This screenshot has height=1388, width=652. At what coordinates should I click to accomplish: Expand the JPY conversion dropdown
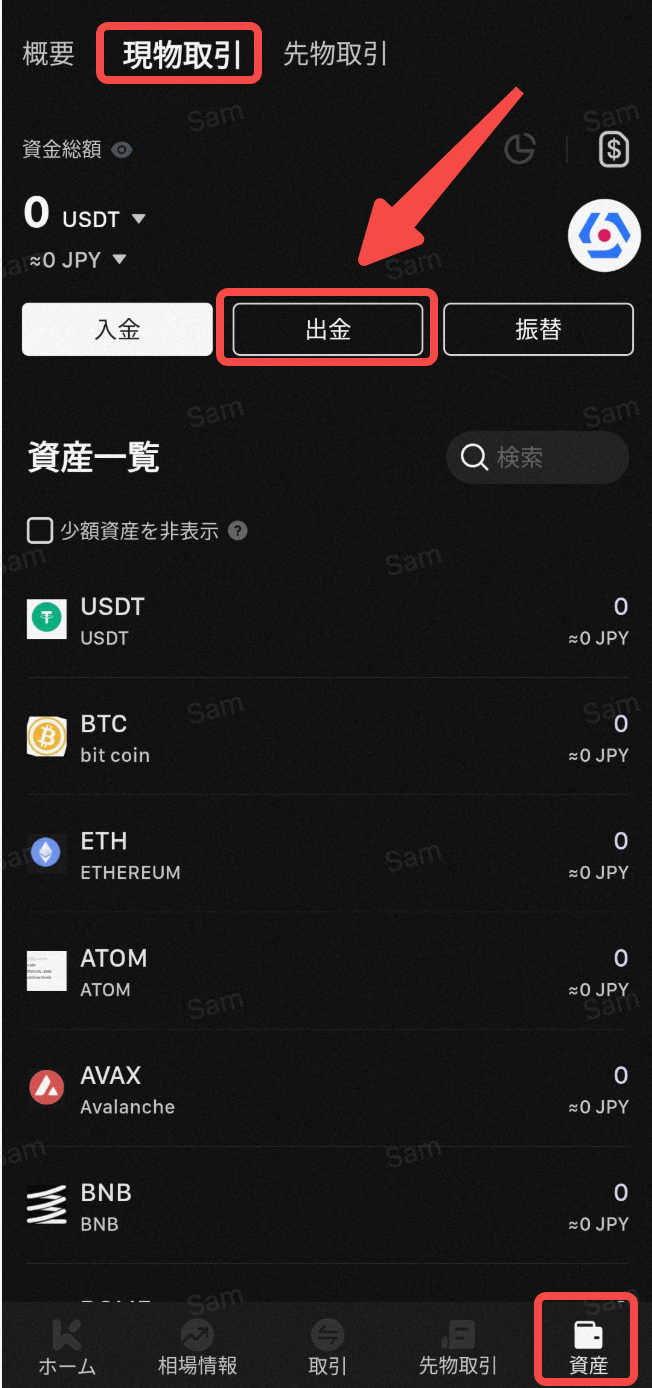(x=120, y=260)
